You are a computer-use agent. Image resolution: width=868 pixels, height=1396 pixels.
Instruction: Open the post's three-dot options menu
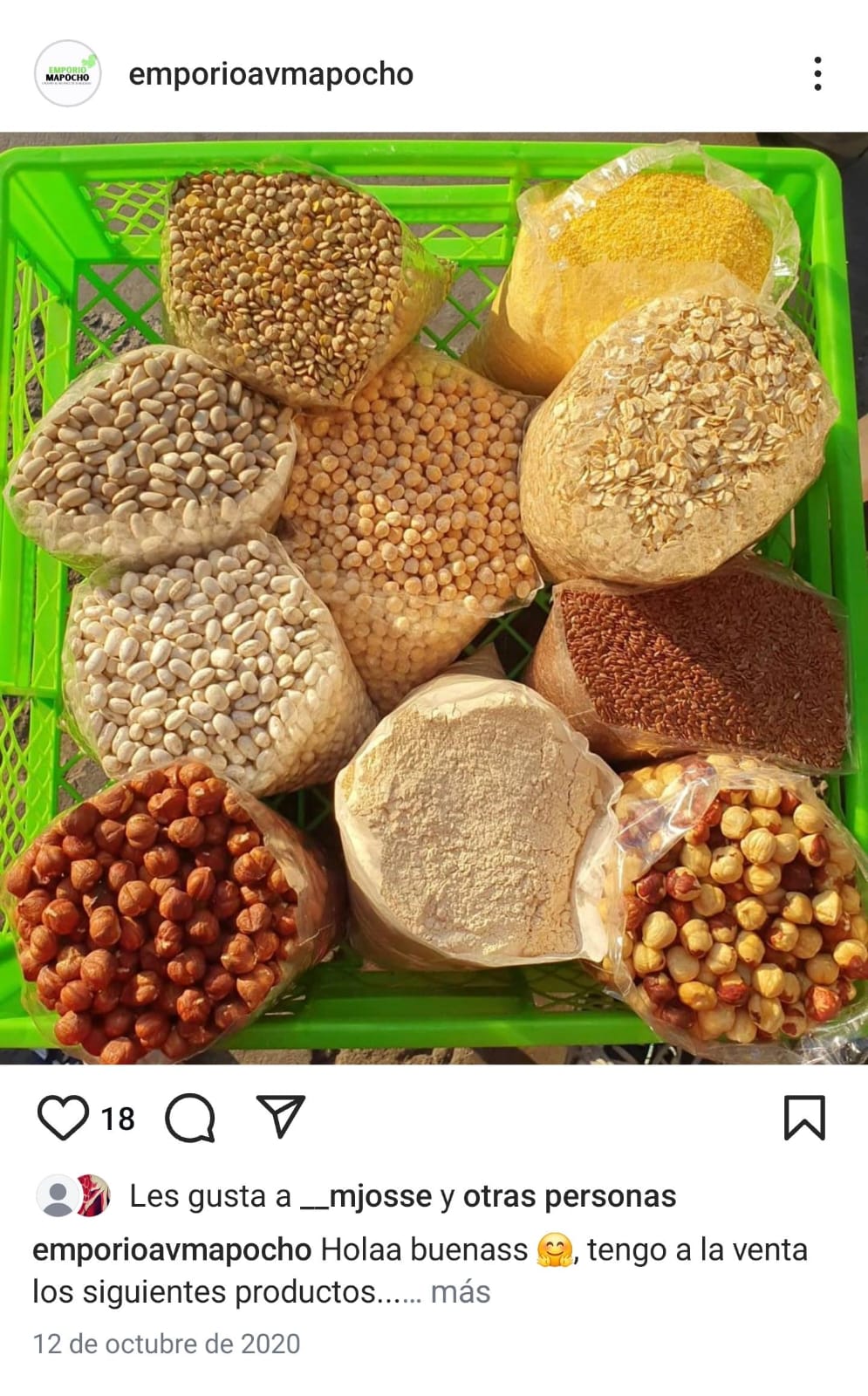point(817,74)
